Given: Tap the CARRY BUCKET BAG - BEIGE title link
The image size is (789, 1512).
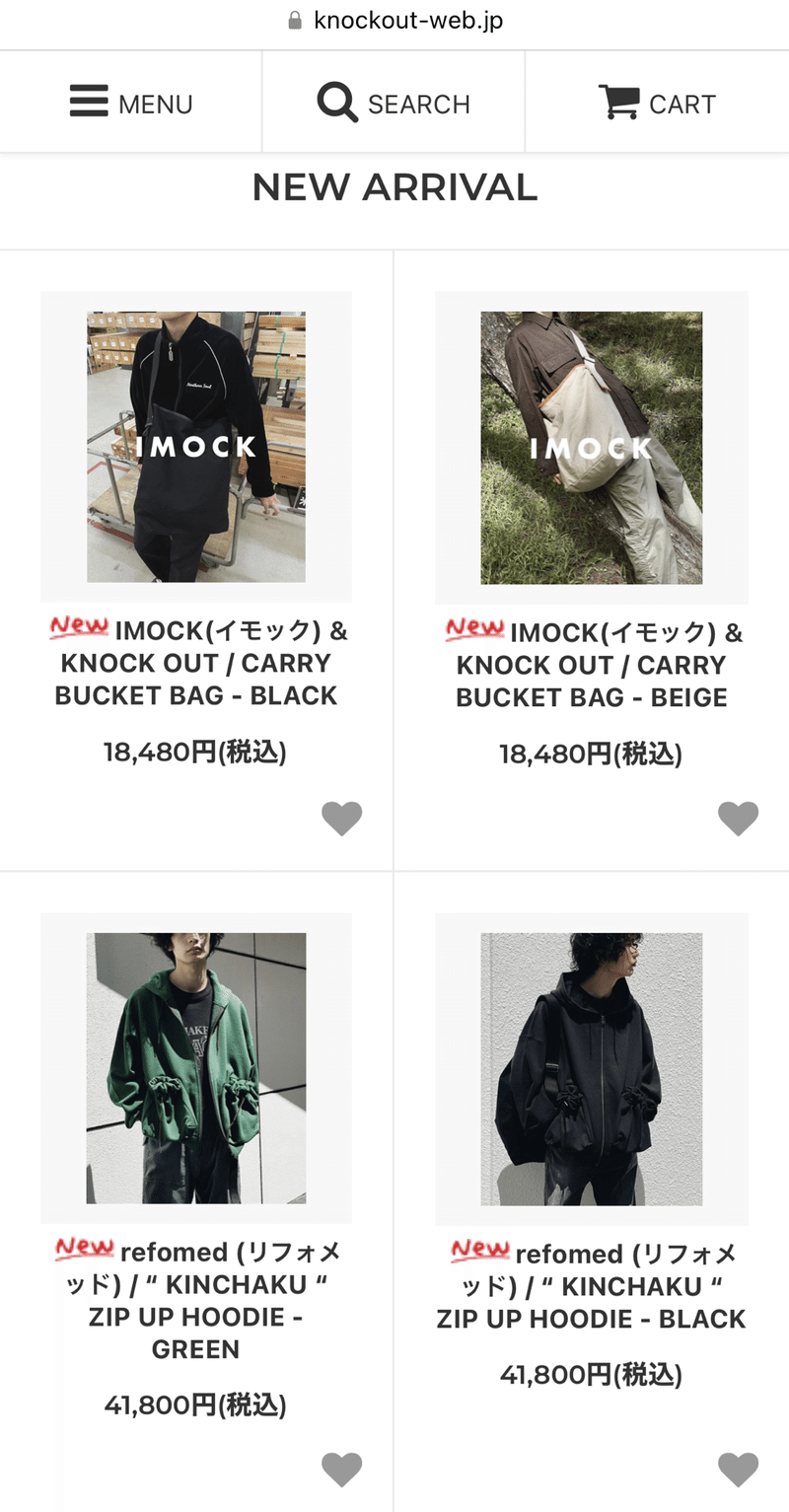Looking at the screenshot, I should (x=591, y=665).
